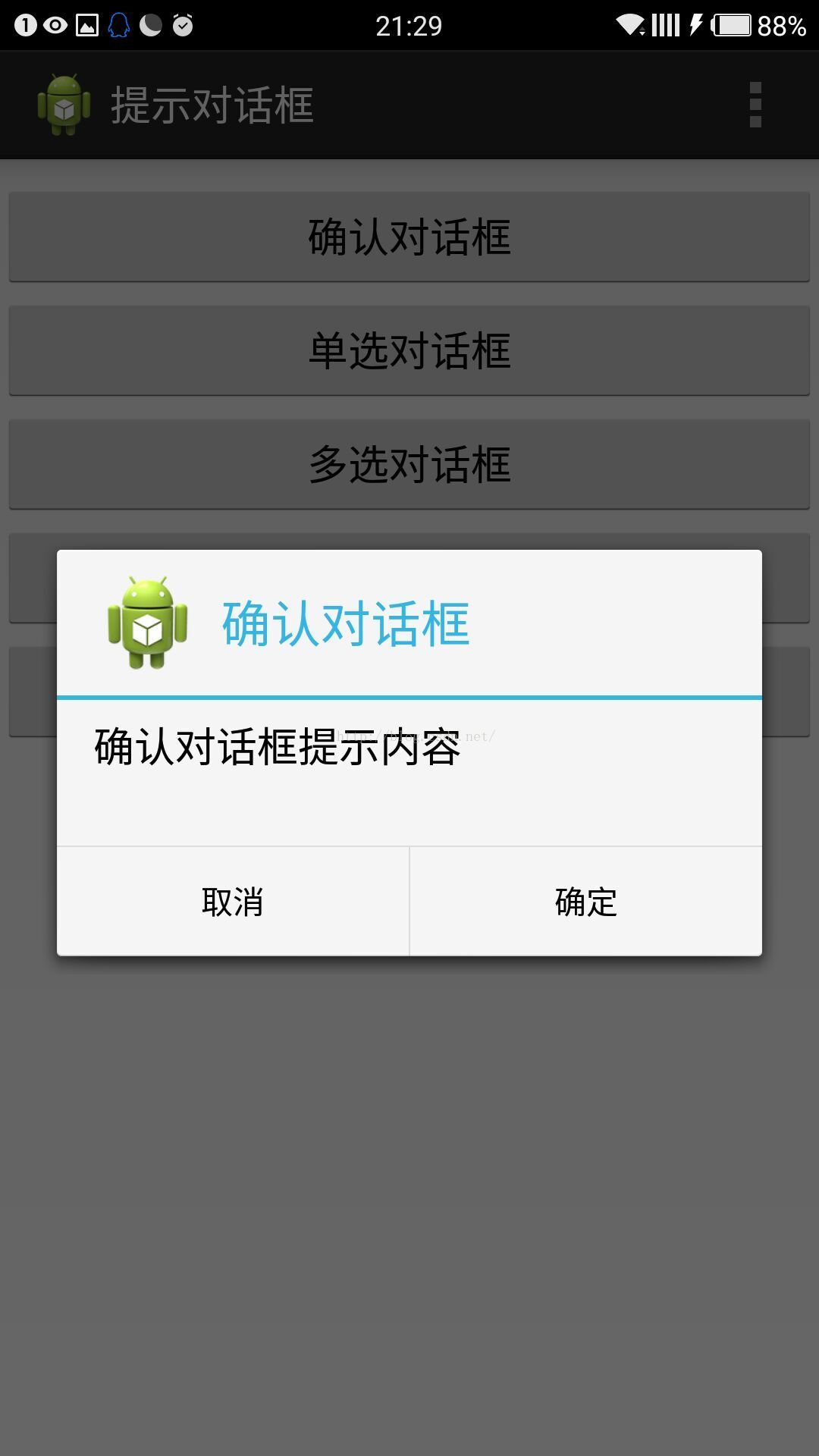Tap the 确认对话框 button

coord(409,237)
